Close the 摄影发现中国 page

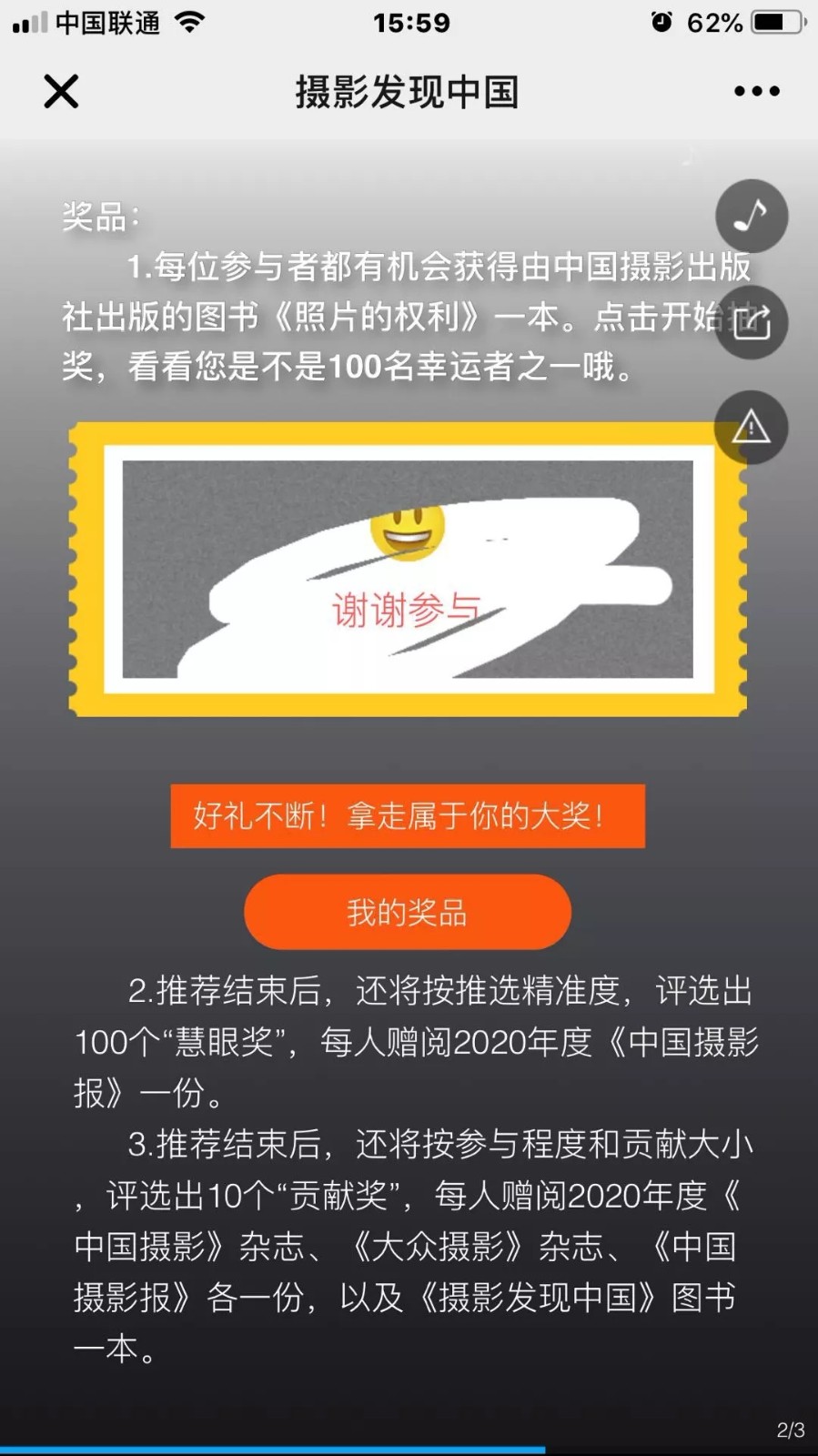click(x=61, y=91)
